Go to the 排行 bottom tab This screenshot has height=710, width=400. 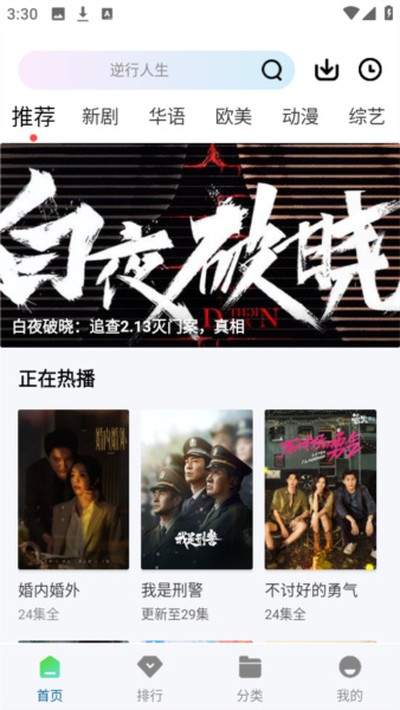click(x=150, y=678)
